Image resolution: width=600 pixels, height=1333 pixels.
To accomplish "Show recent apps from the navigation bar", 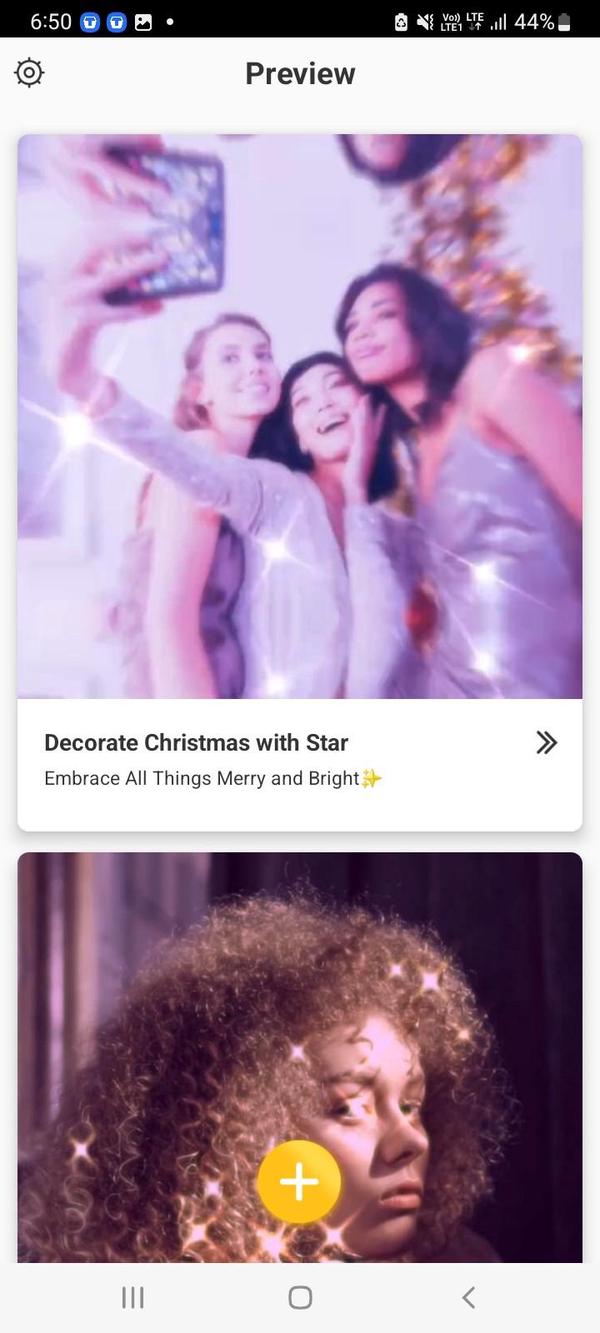I will [132, 1297].
